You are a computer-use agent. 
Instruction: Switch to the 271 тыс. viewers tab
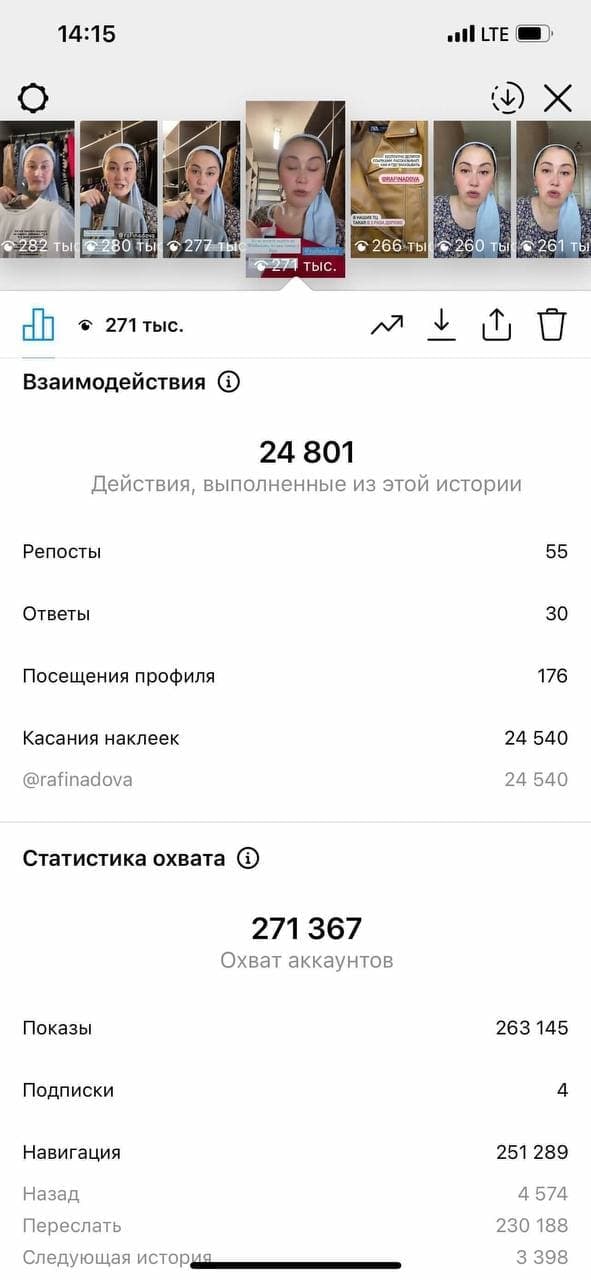coord(130,325)
